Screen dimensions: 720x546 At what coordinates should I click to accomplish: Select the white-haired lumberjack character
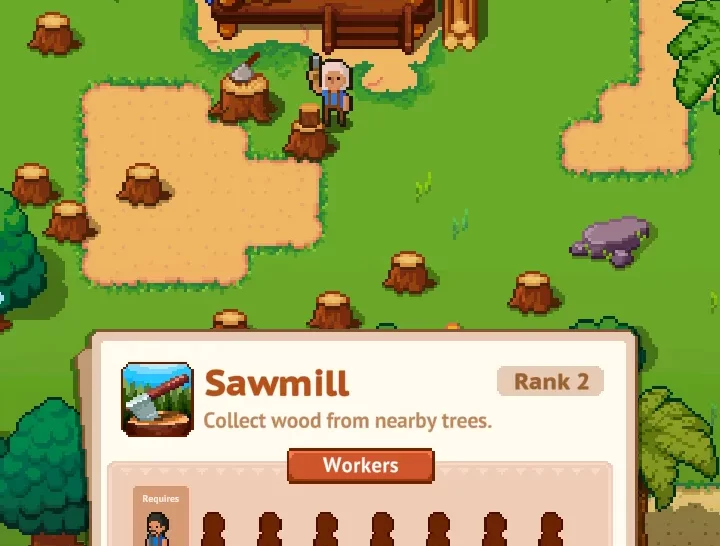point(334,92)
